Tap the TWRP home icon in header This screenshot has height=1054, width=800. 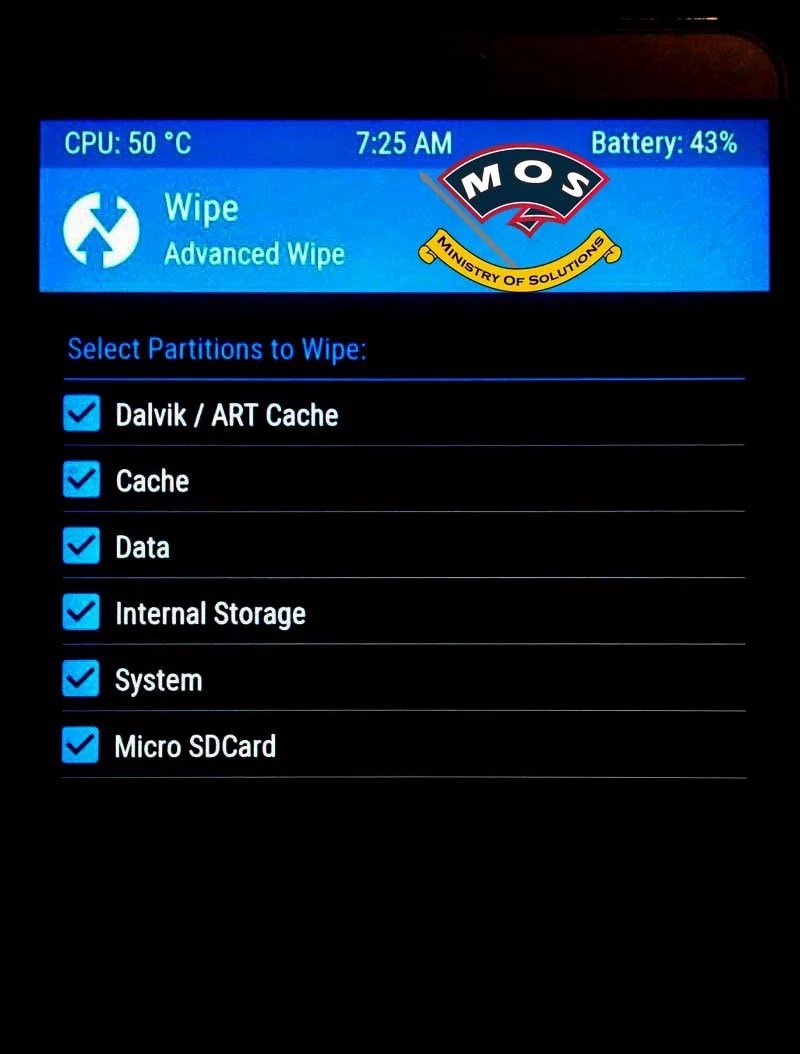click(x=100, y=230)
